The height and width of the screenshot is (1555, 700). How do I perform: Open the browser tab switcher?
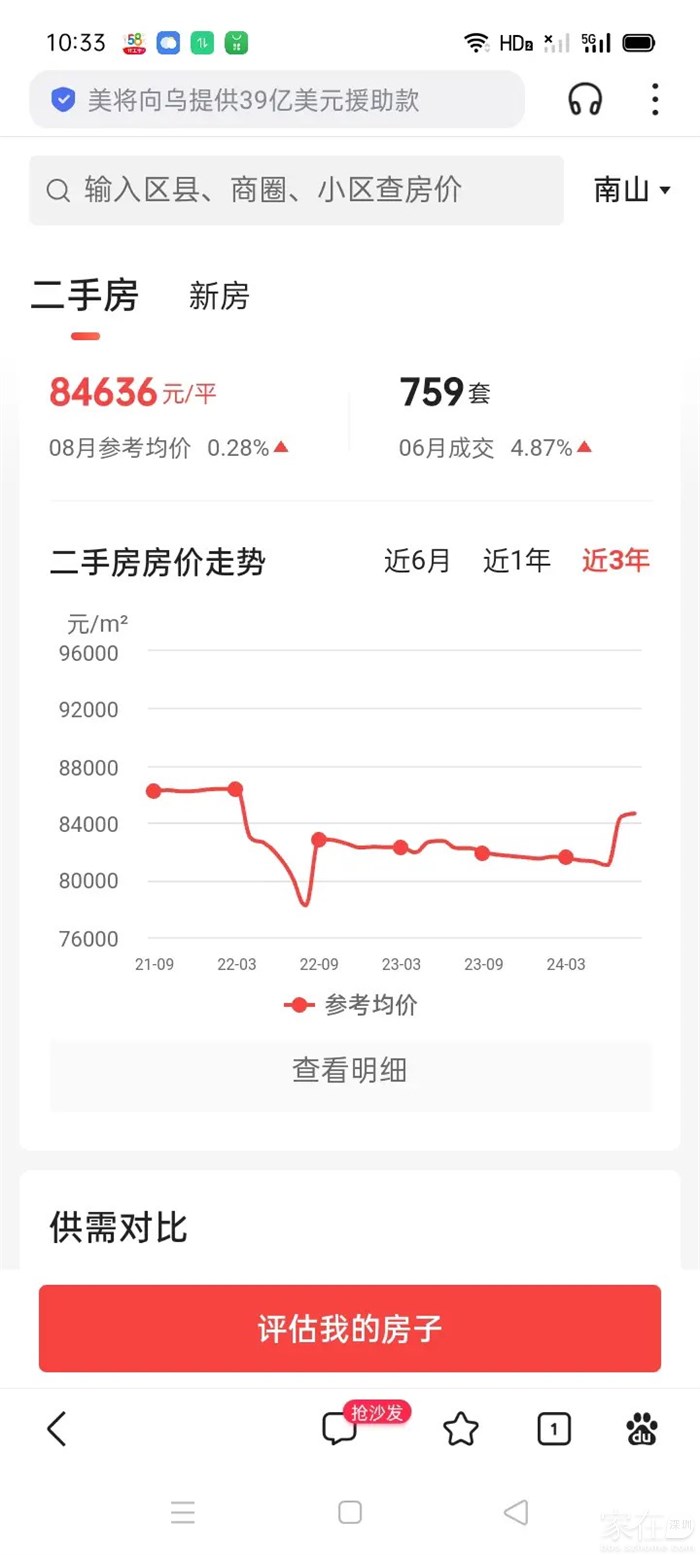pyautogui.click(x=554, y=1429)
